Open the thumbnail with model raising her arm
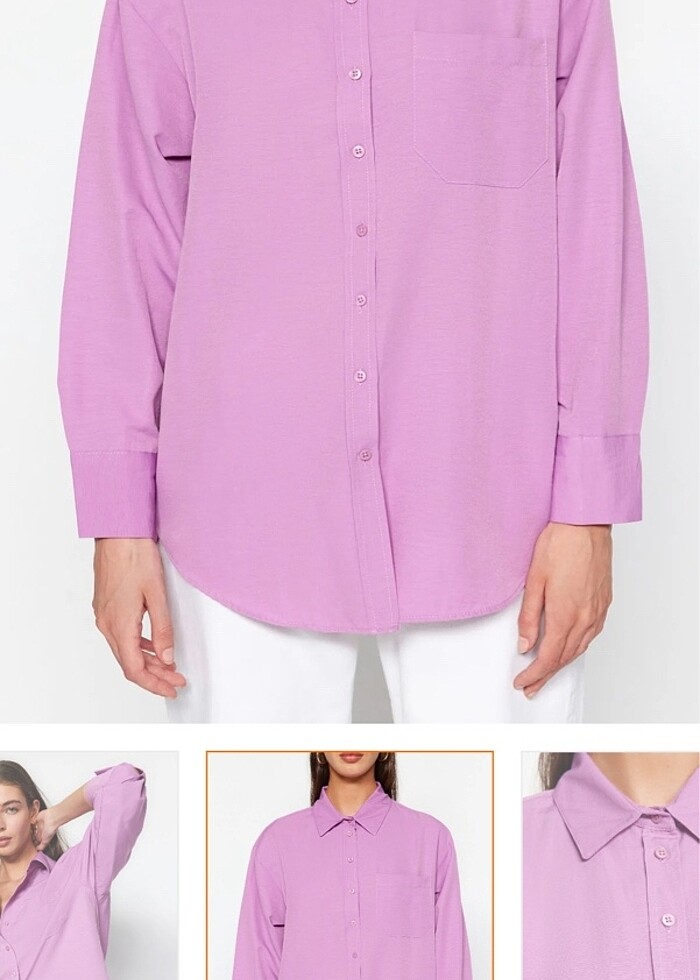This screenshot has height=980, width=700. click(88, 866)
